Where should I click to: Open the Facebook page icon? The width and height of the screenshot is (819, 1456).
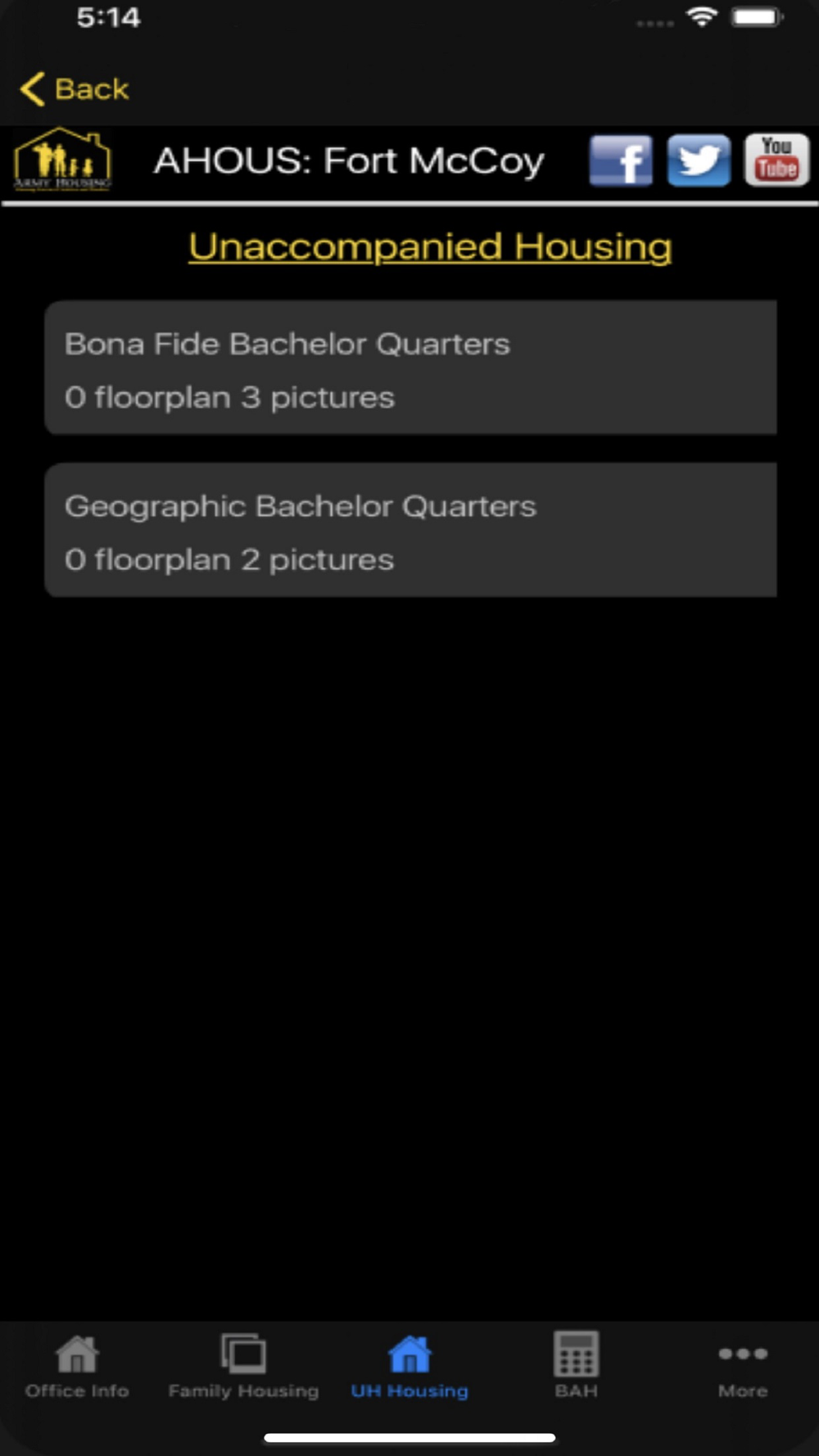pyautogui.click(x=621, y=161)
